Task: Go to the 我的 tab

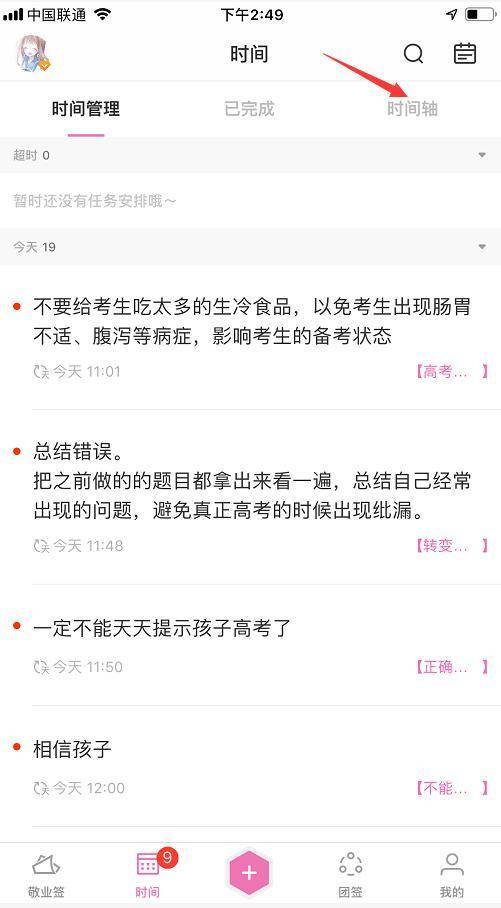Action: pyautogui.click(x=452, y=874)
